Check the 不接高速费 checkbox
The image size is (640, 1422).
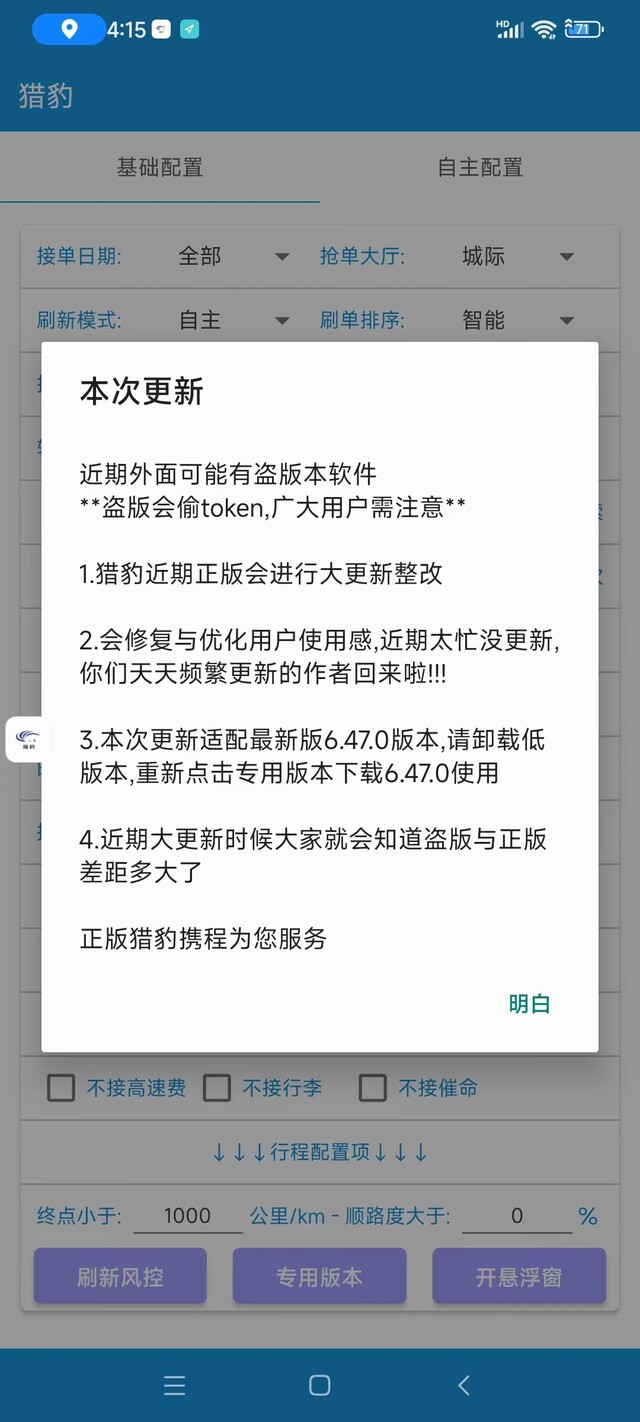[62, 1088]
